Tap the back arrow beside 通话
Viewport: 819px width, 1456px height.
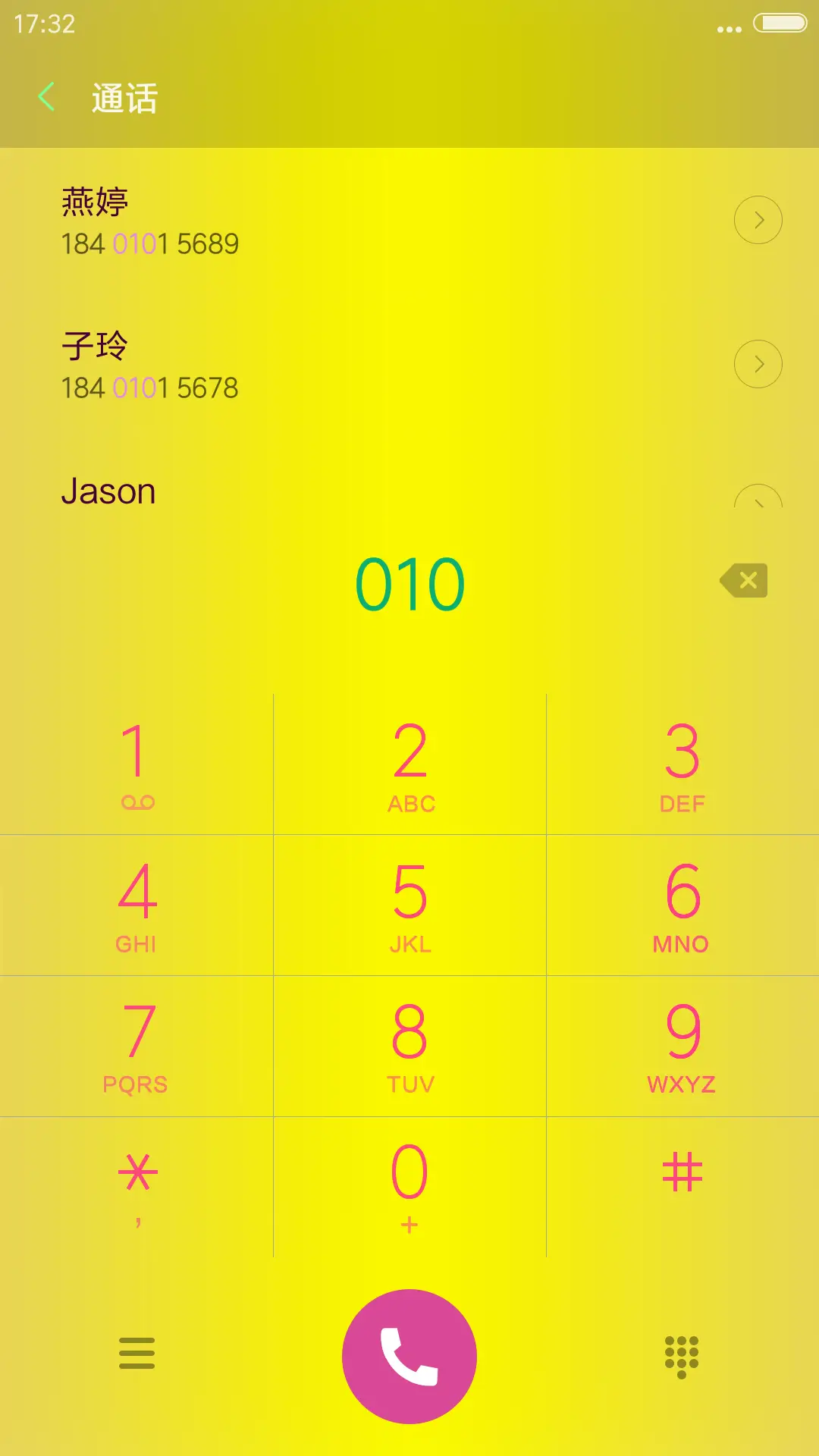pos(45,97)
